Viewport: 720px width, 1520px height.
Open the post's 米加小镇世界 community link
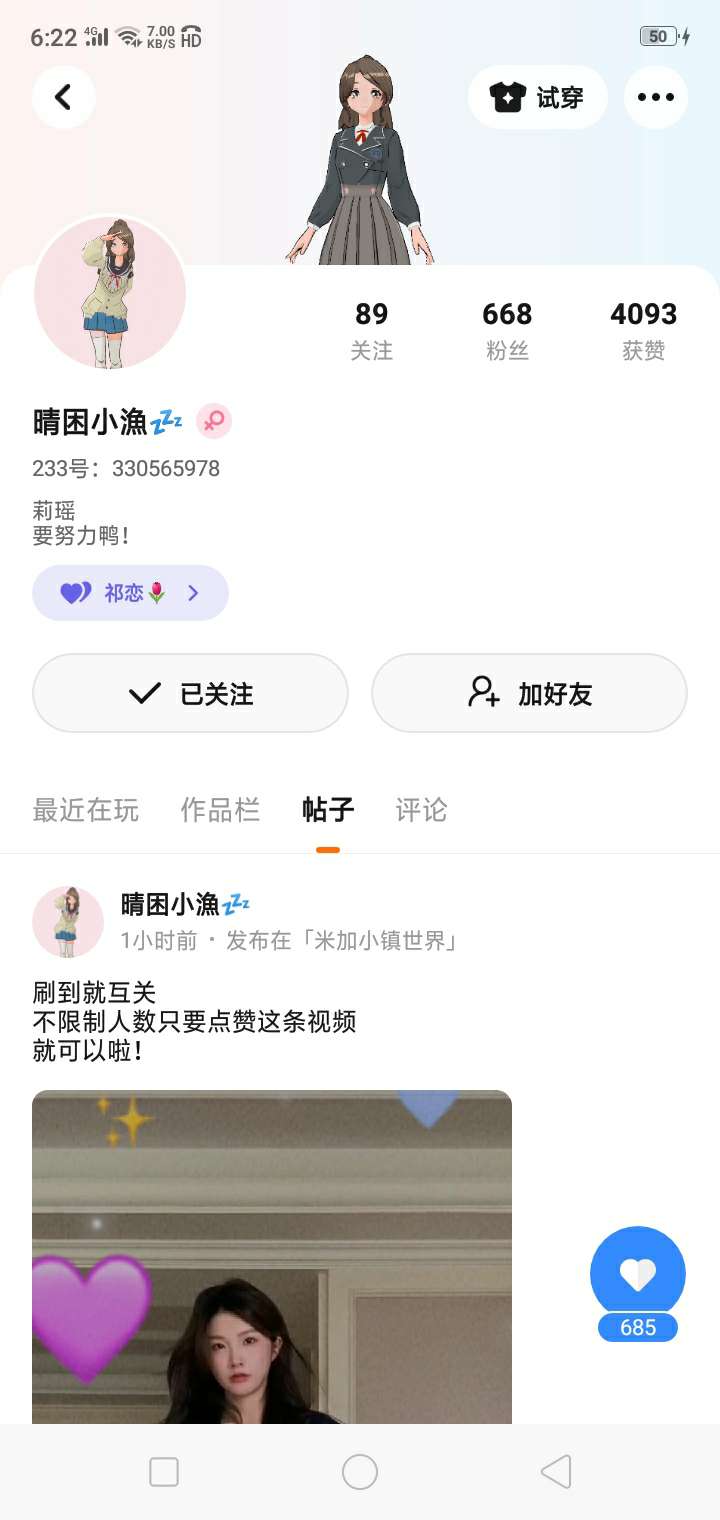(x=386, y=941)
